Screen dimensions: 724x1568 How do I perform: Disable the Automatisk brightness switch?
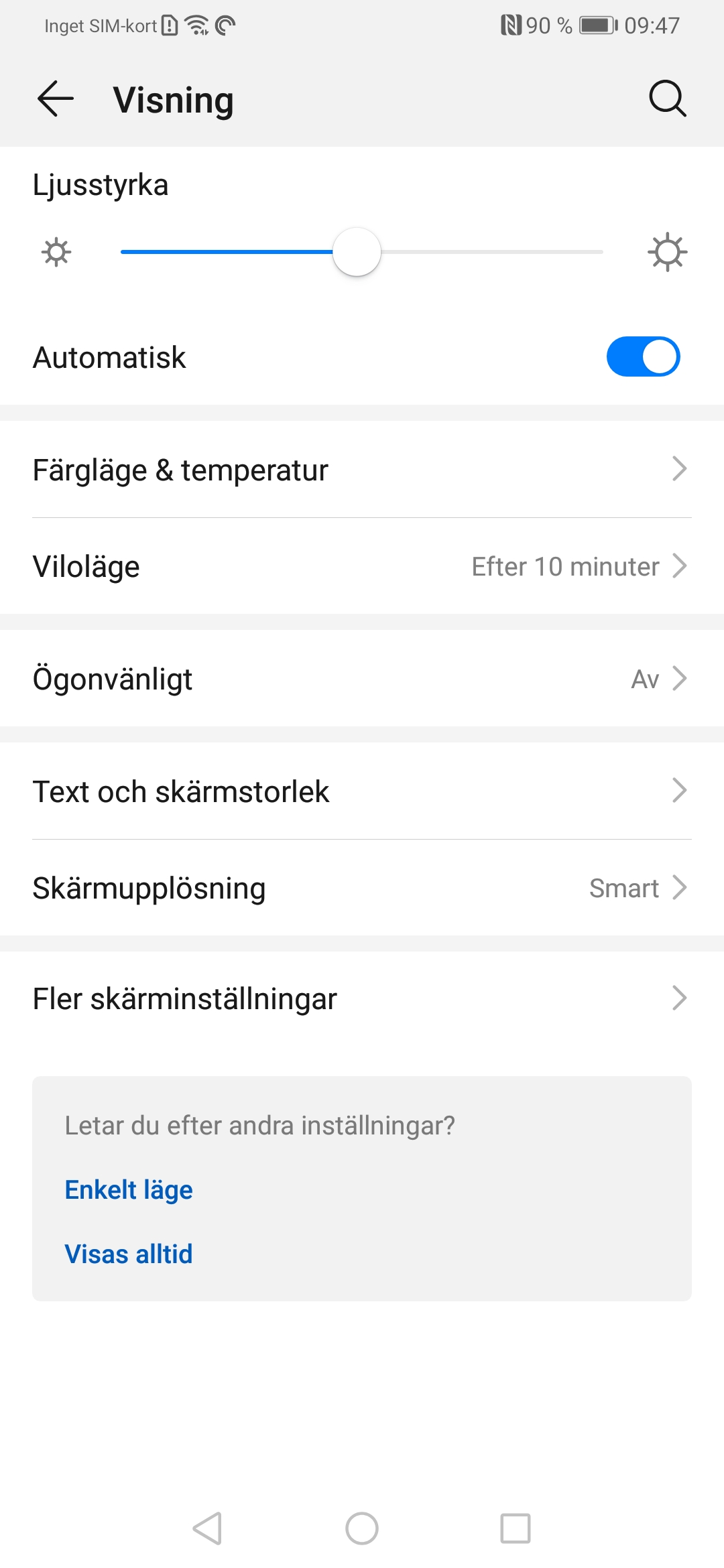(x=643, y=356)
